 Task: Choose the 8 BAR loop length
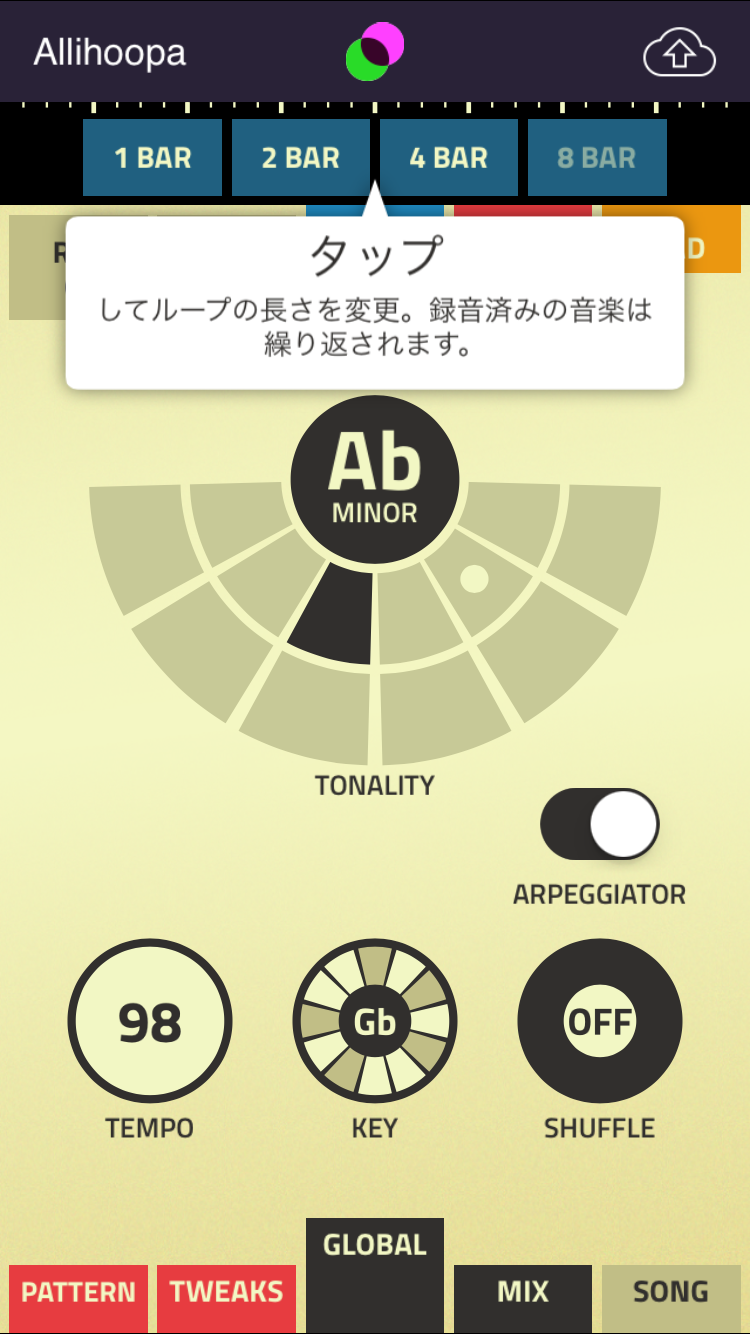click(x=596, y=158)
